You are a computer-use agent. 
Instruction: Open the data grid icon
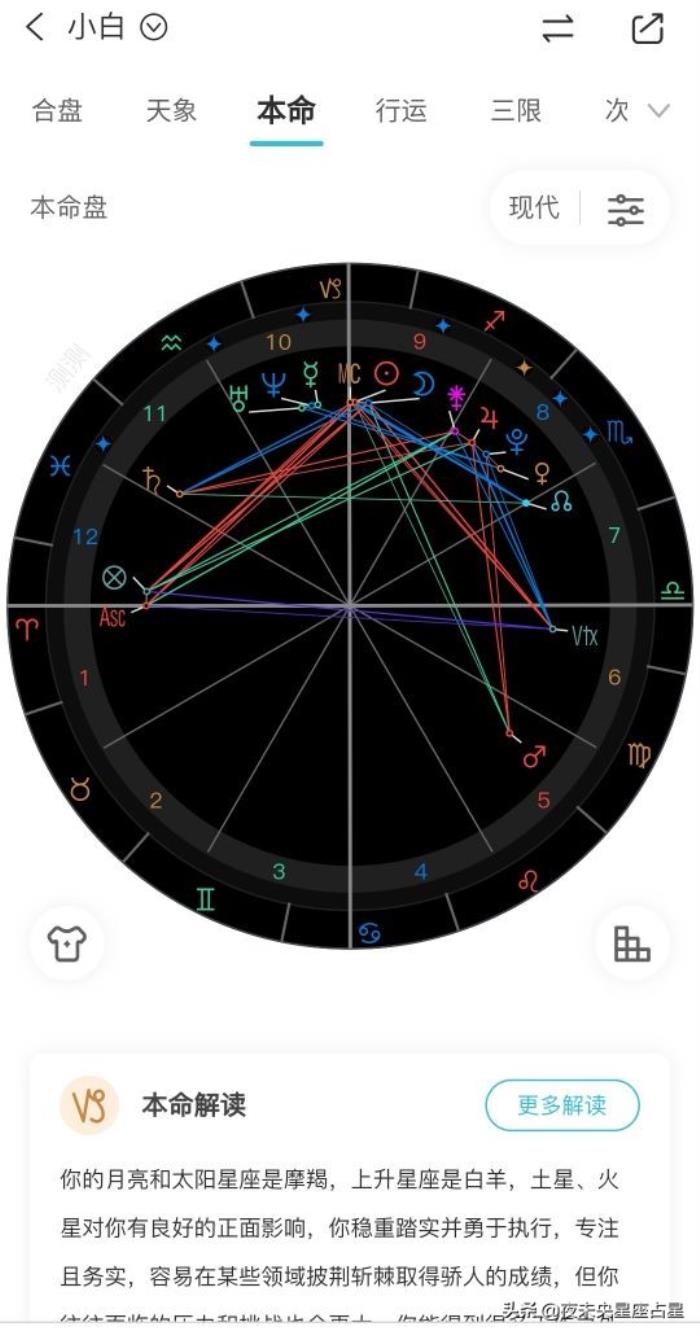click(x=631, y=942)
